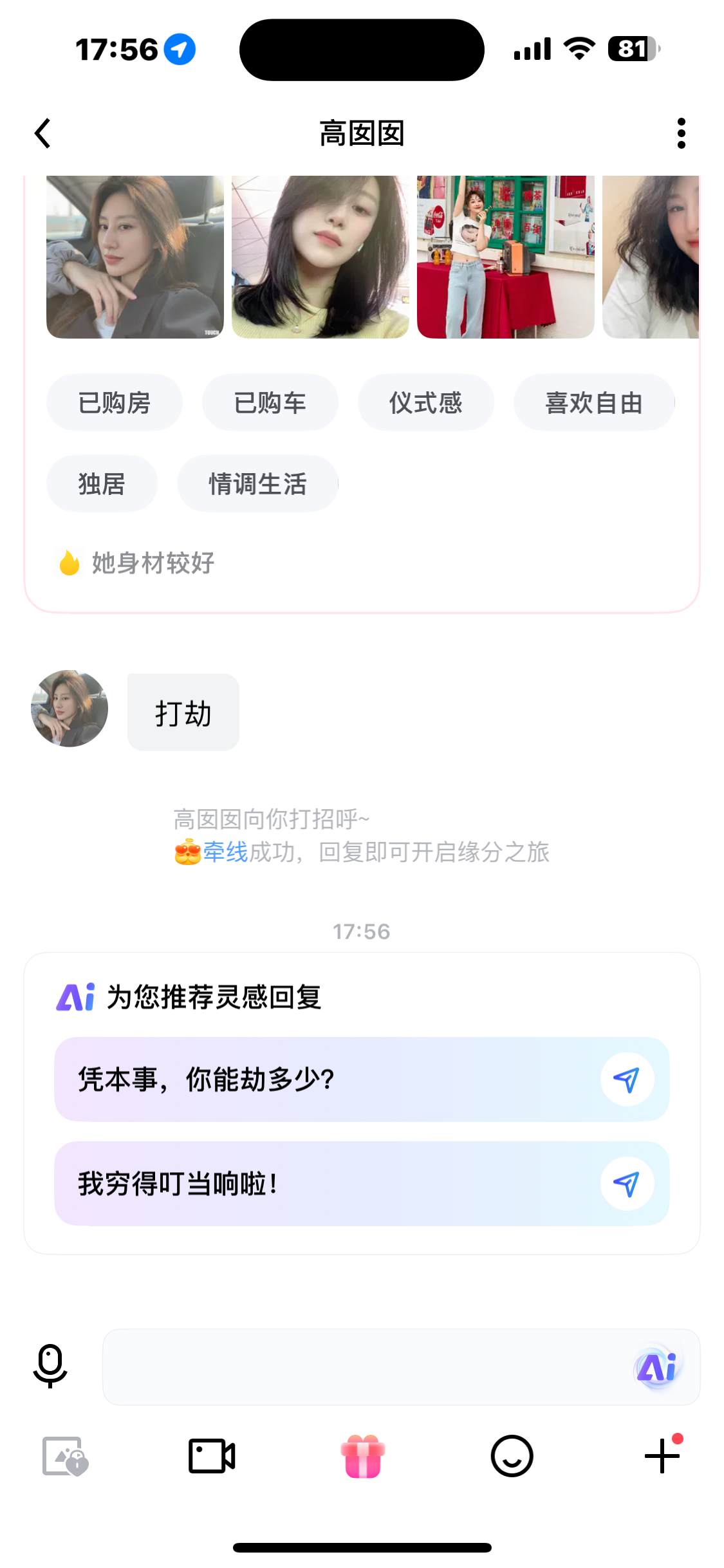The width and height of the screenshot is (724, 1568).
Task: Send the reply 我穷得叮当响啦!
Action: coord(627,1184)
